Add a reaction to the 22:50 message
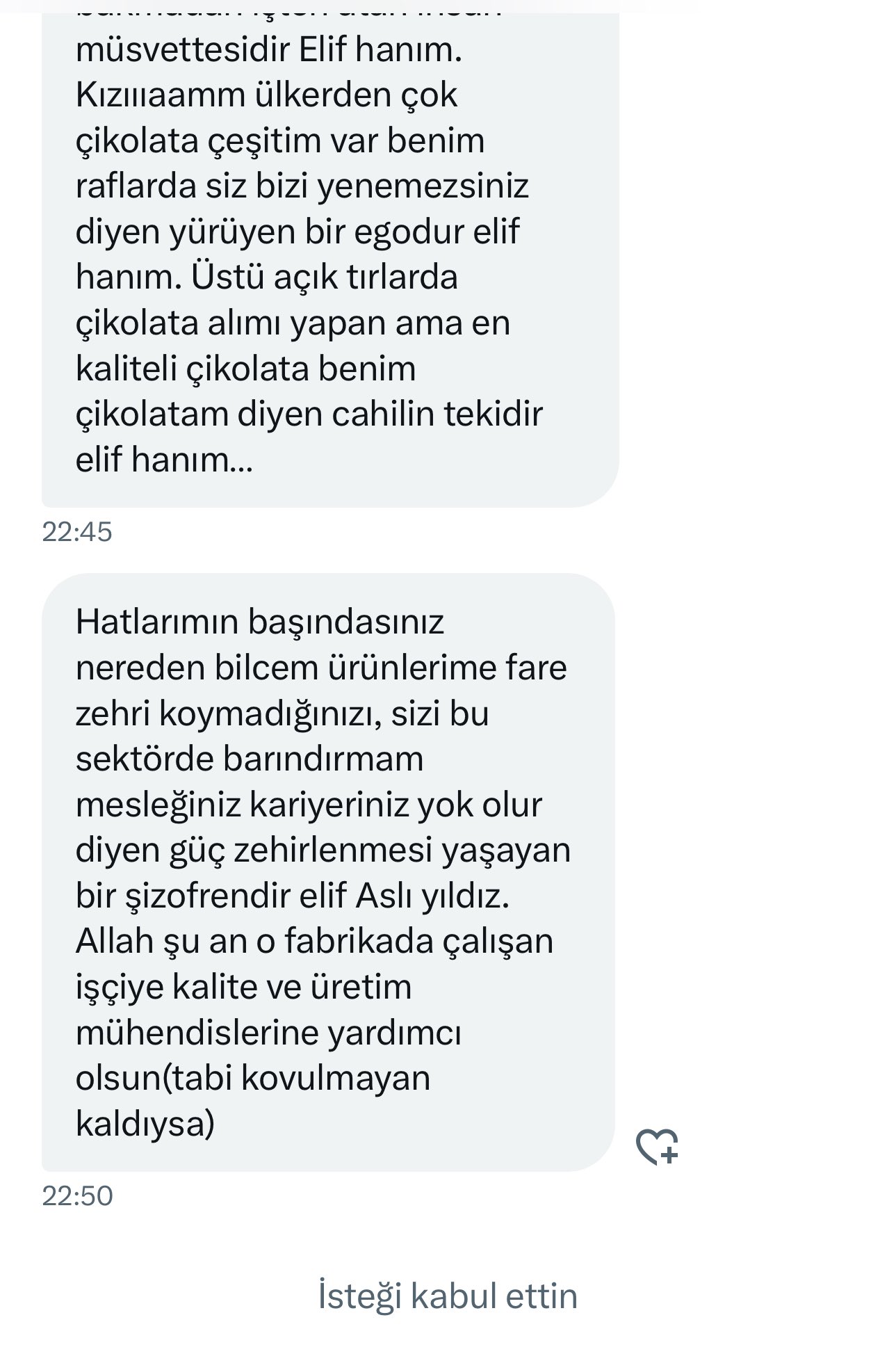The height and width of the screenshot is (1370, 896). coord(656,1145)
